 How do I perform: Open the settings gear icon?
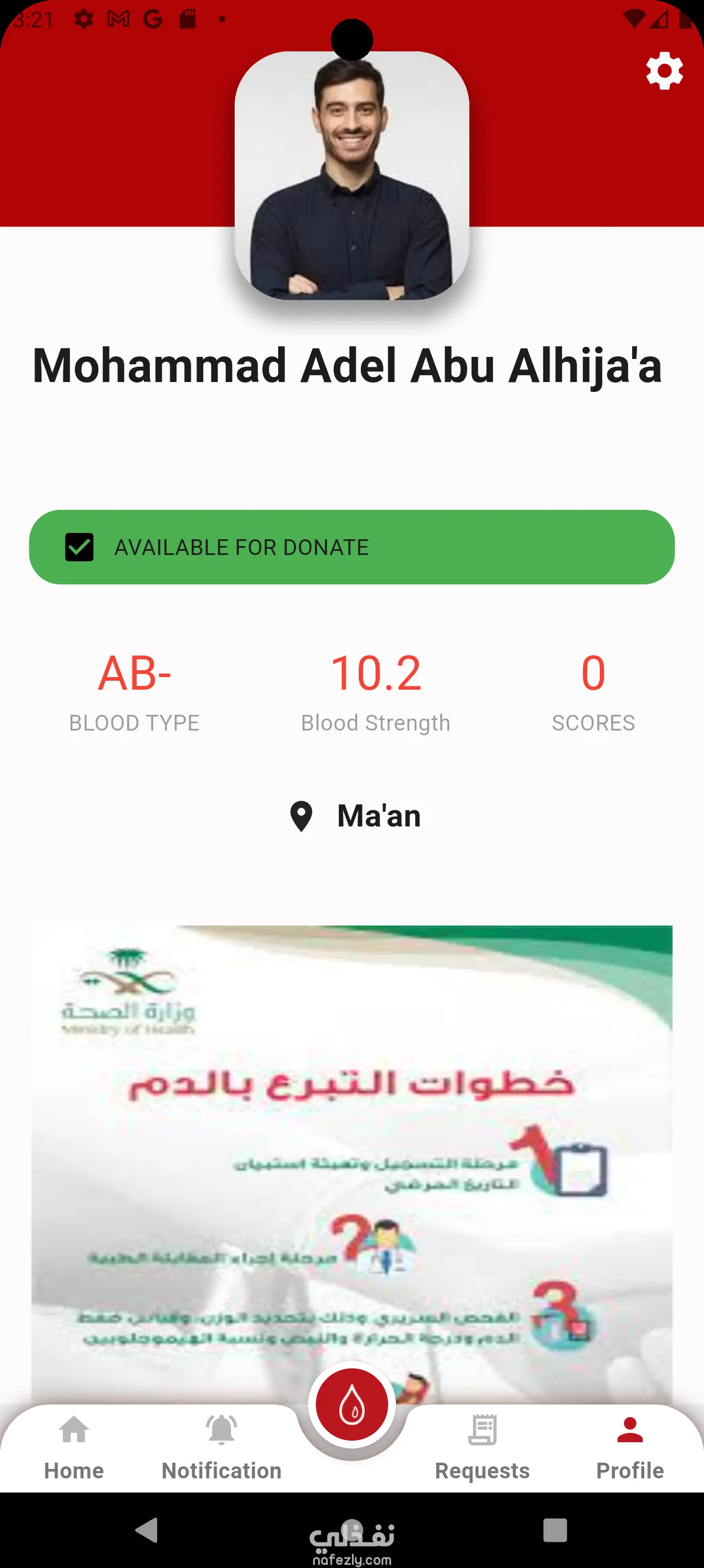(x=664, y=71)
